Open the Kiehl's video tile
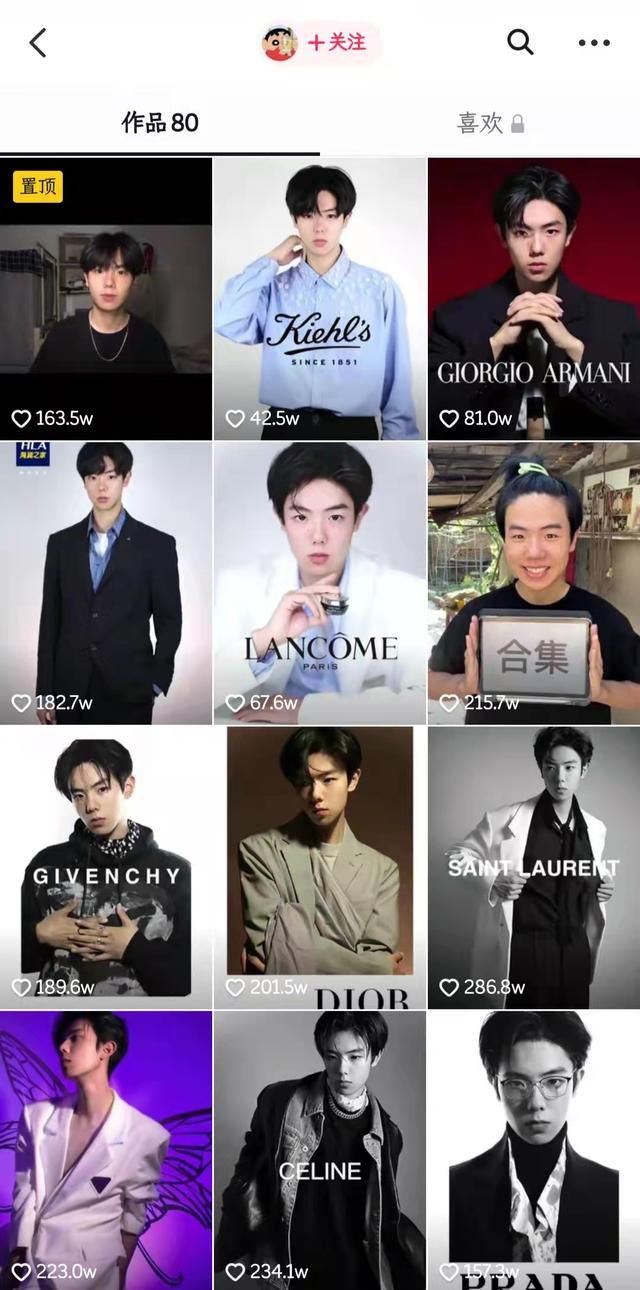 [x=320, y=298]
